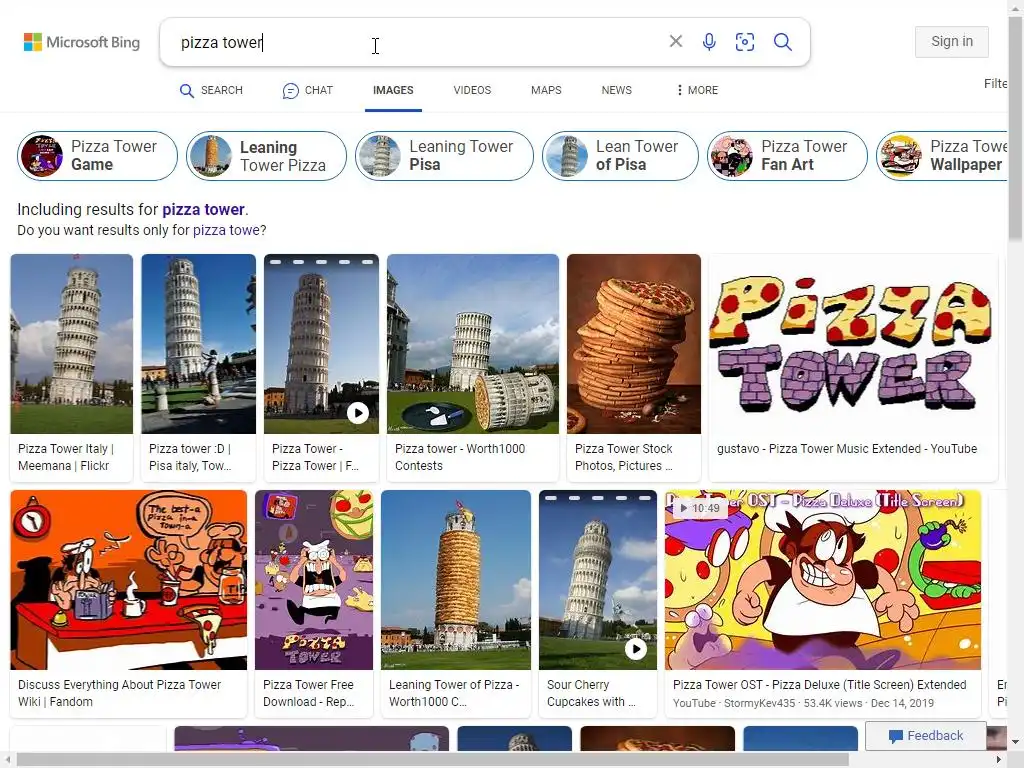The height and width of the screenshot is (768, 1024).
Task: Switch to the Chat tab
Action: pos(308,90)
